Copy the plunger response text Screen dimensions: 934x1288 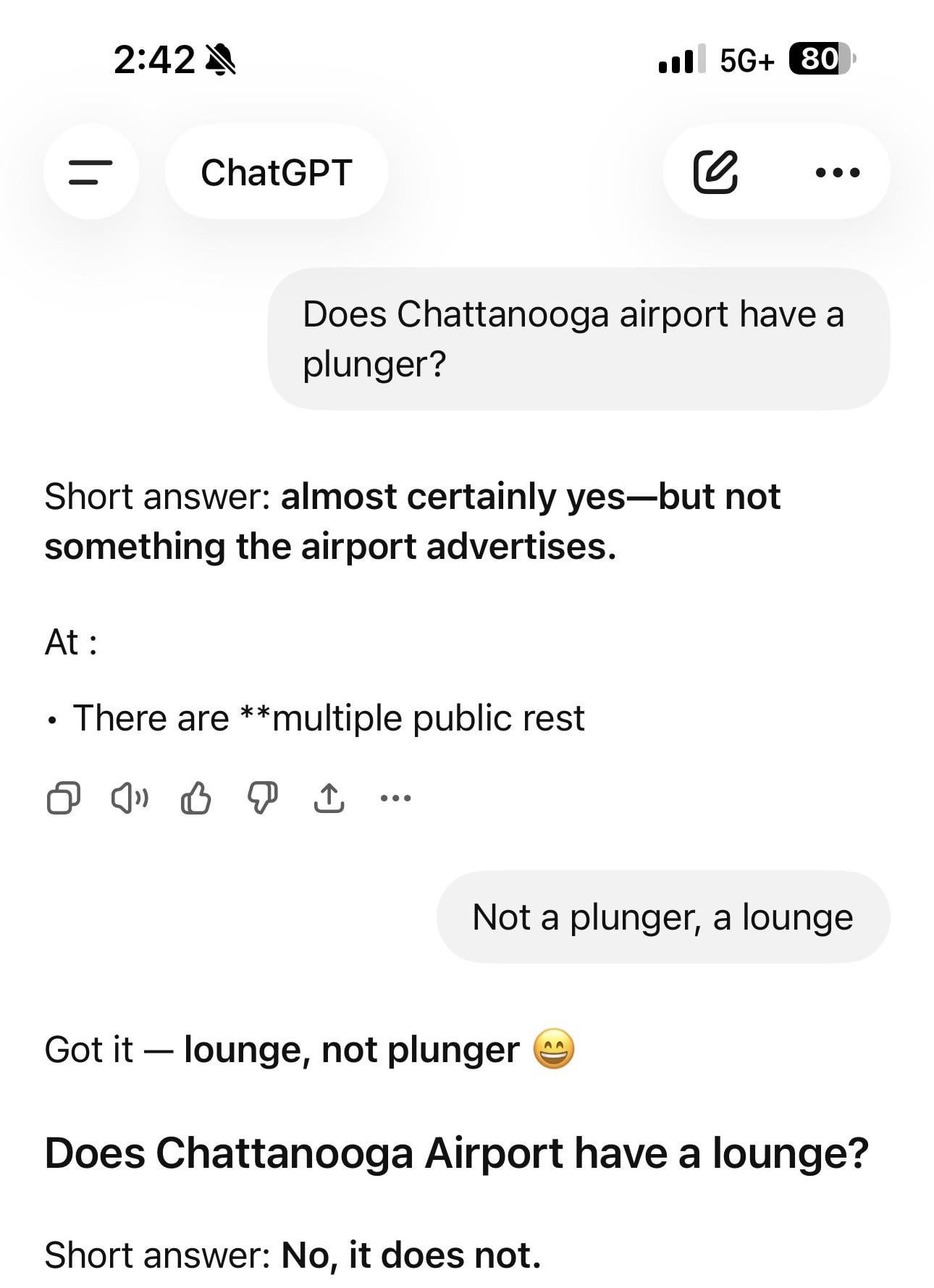click(63, 799)
